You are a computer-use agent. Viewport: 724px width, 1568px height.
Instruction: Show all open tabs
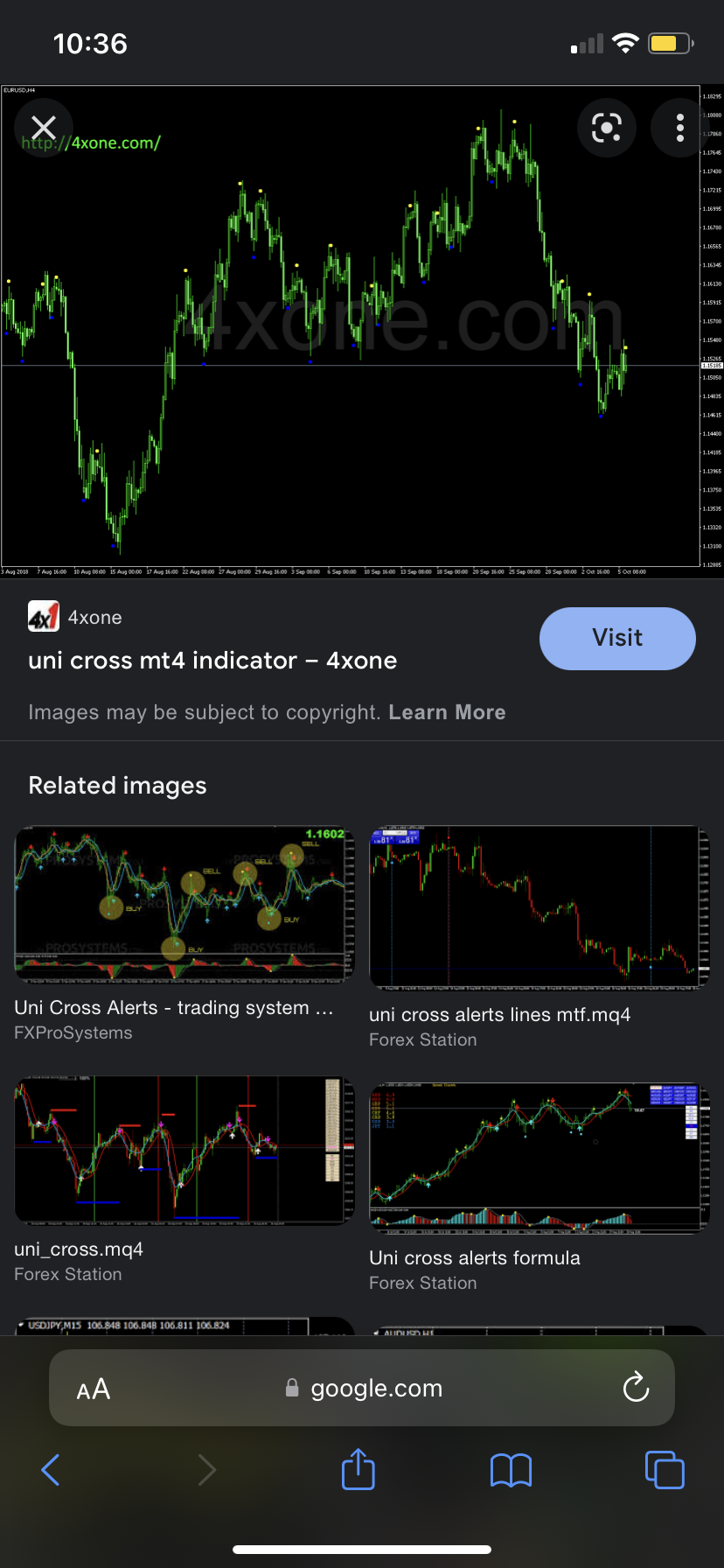(665, 1470)
